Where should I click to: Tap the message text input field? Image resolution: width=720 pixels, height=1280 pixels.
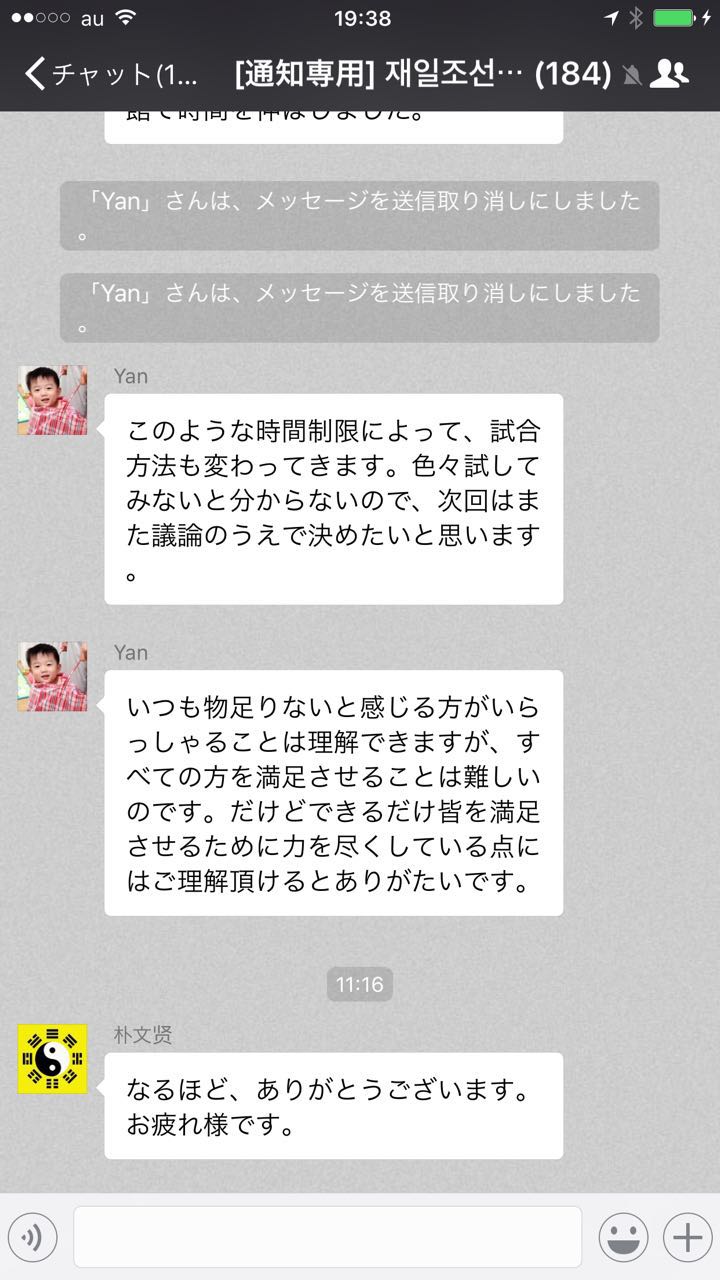tap(327, 1237)
